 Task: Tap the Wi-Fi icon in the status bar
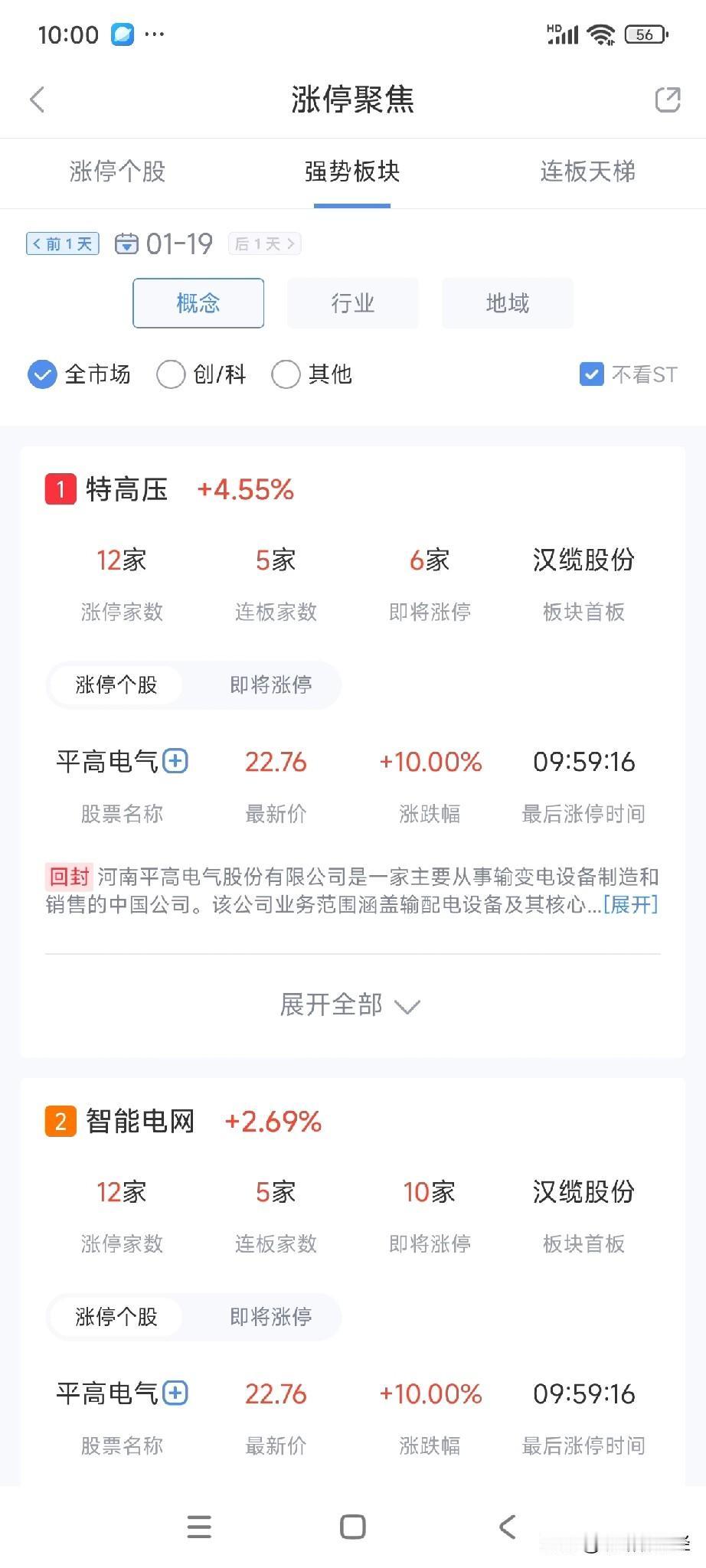599,34
